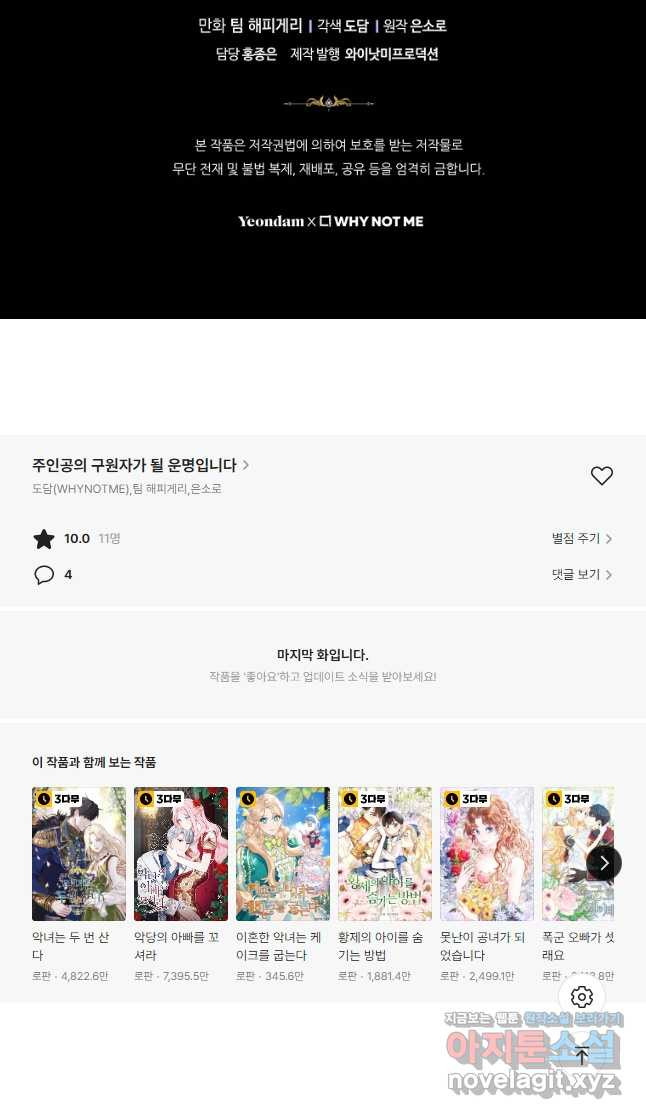
Task: Open 댓글 보기 comments
Action: pyautogui.click(x=581, y=575)
